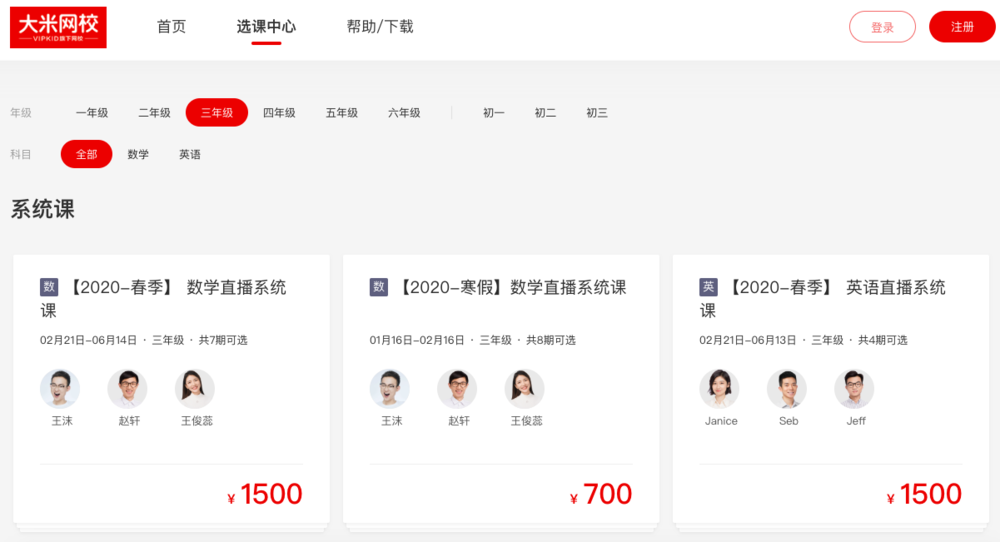Select 四年级 grade filter
This screenshot has width=1000, height=542.
coord(279,113)
